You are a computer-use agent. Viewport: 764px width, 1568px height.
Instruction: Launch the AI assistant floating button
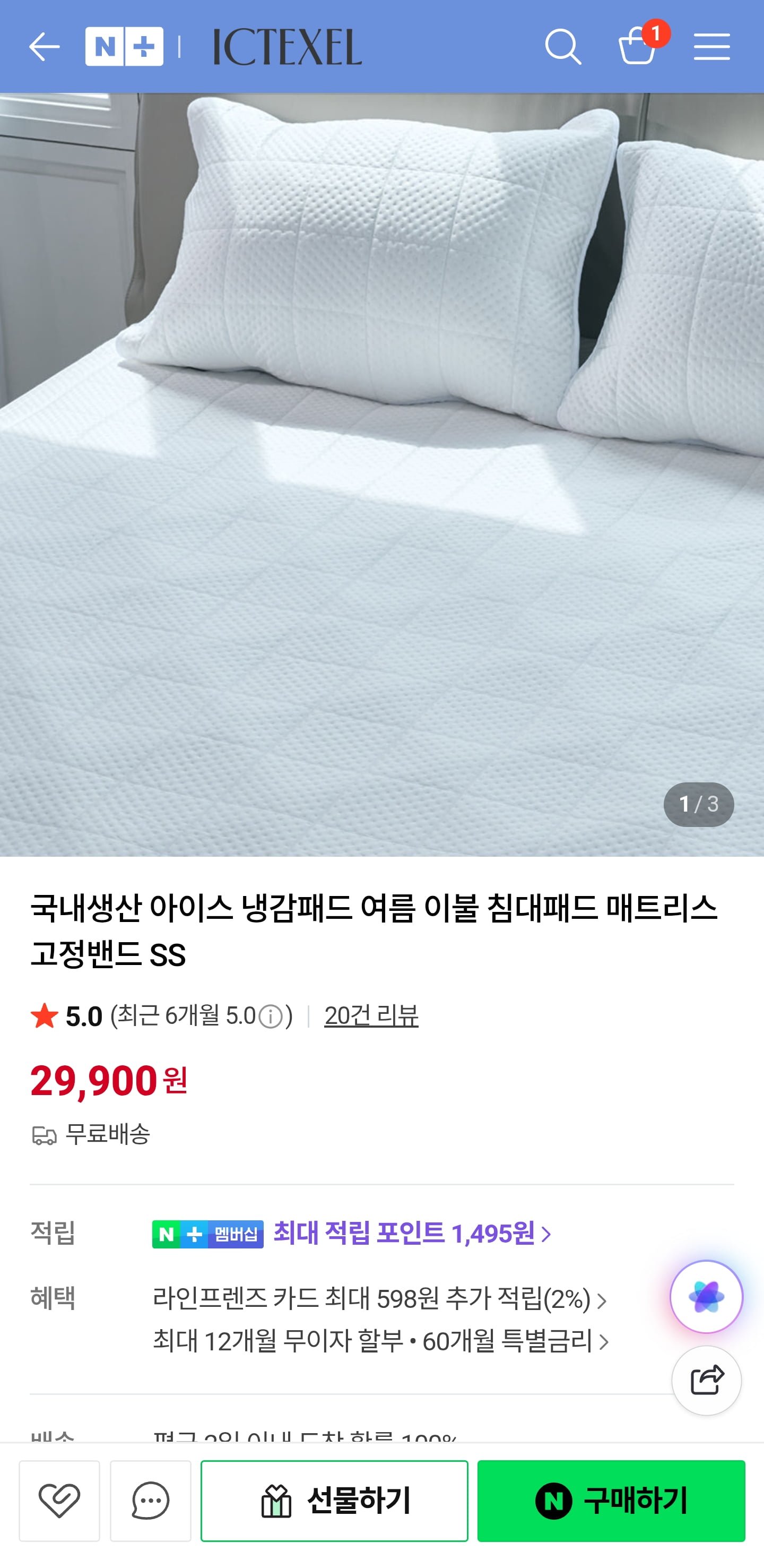706,1297
